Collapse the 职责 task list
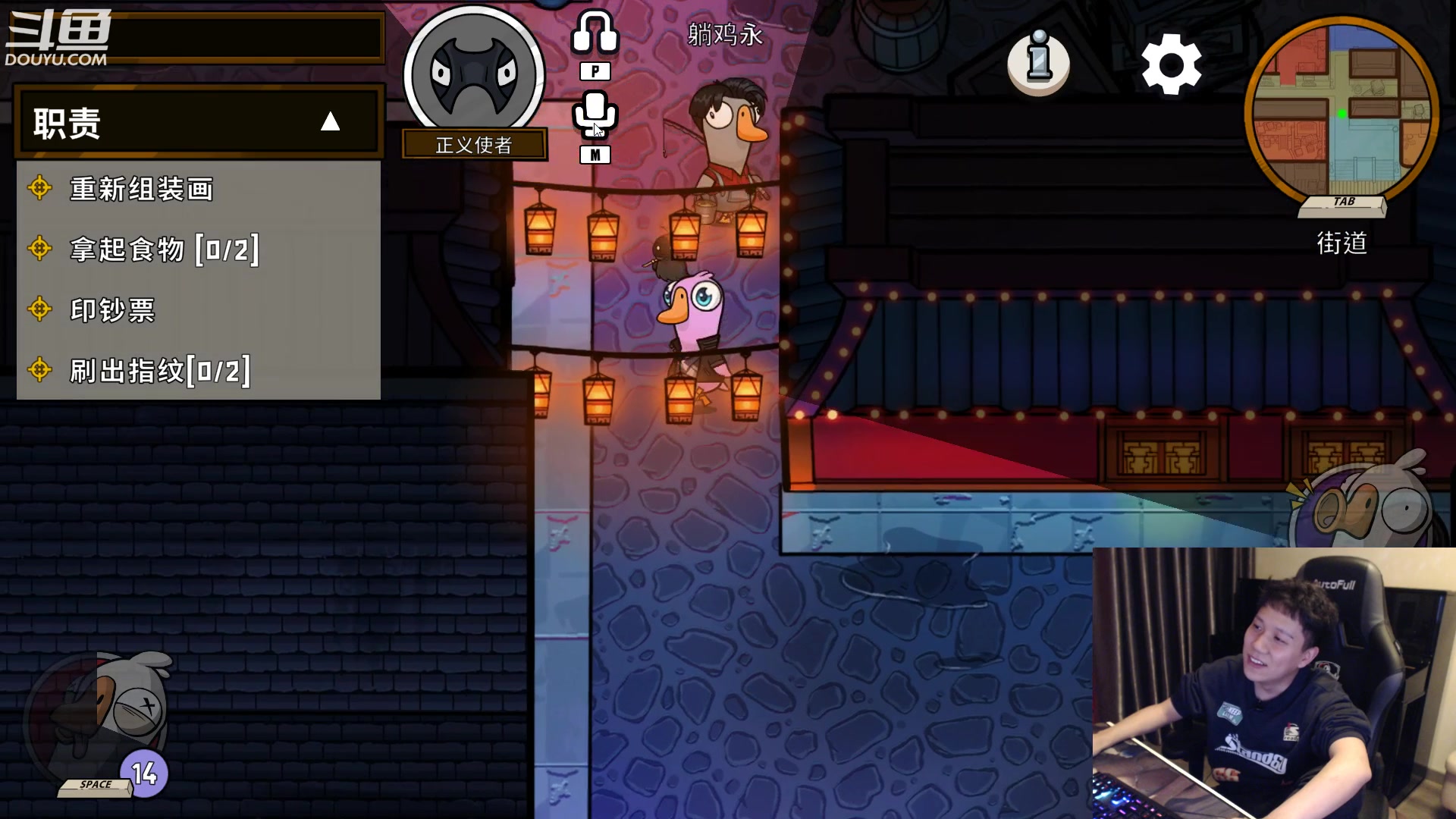Screen dimensions: 1456x819 point(330,122)
